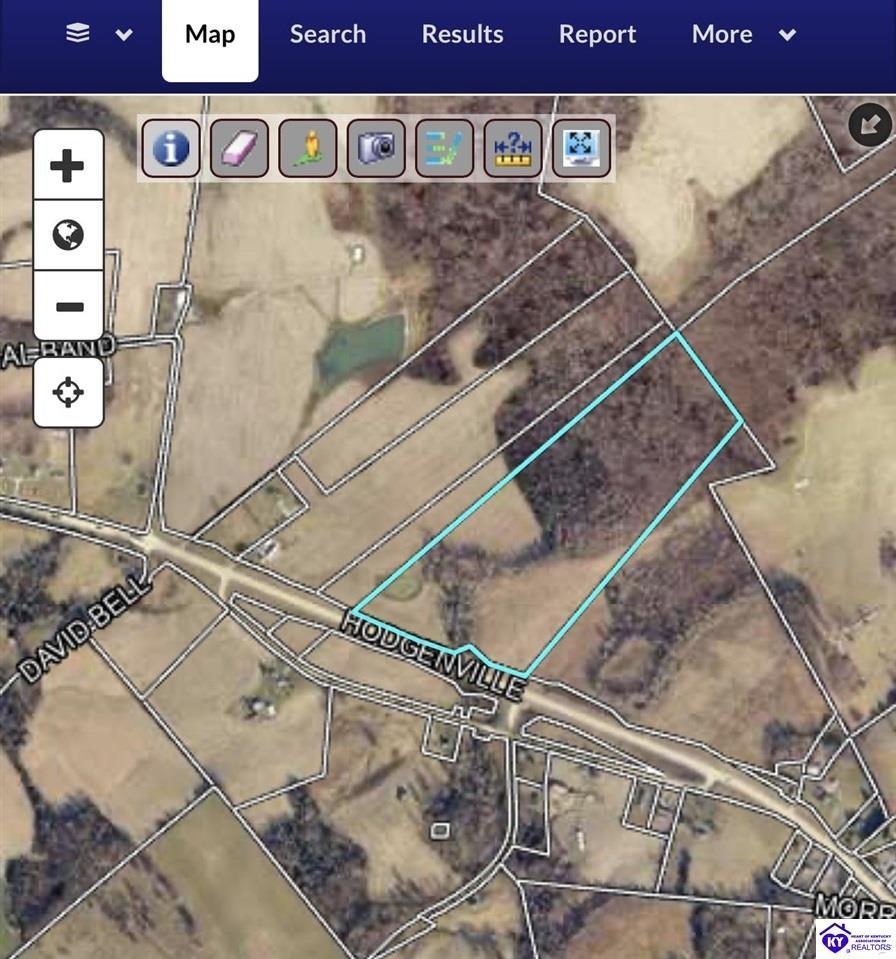Open the street view person tool
This screenshot has height=959, width=896.
(307, 149)
